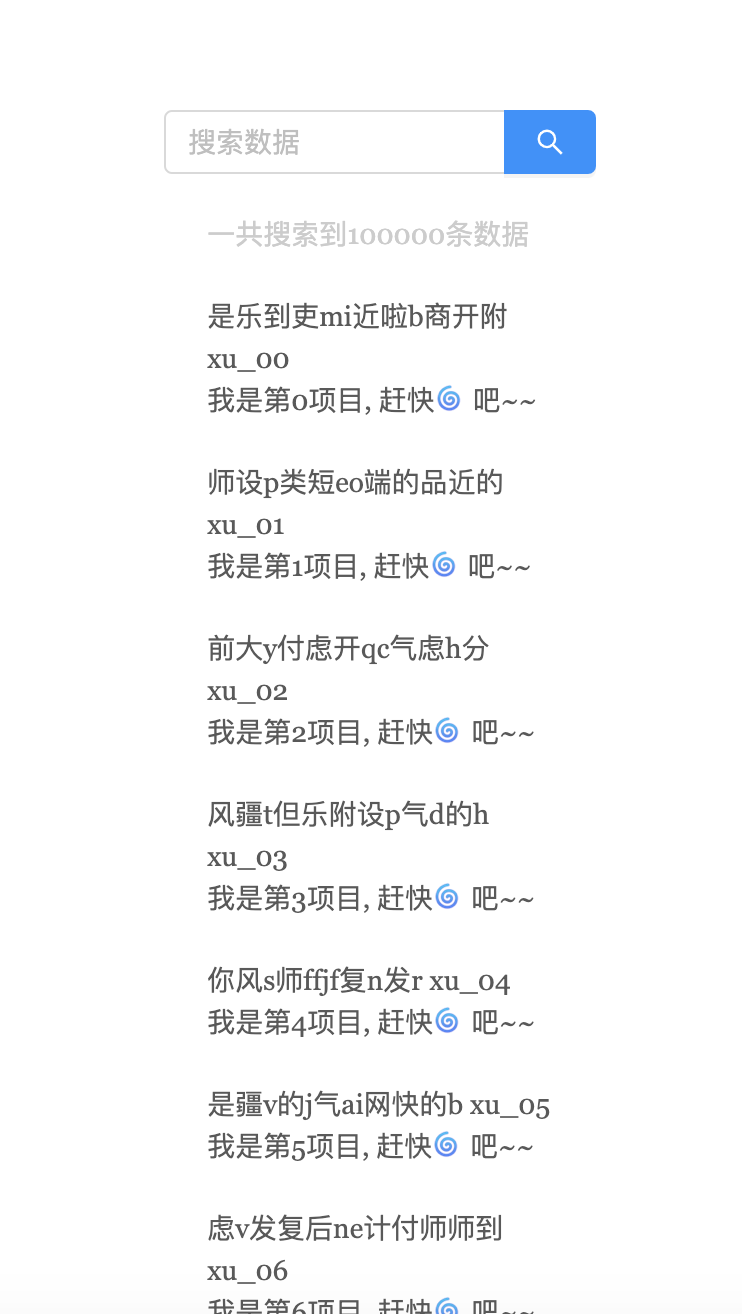Open the result item xu_00

(x=370, y=358)
